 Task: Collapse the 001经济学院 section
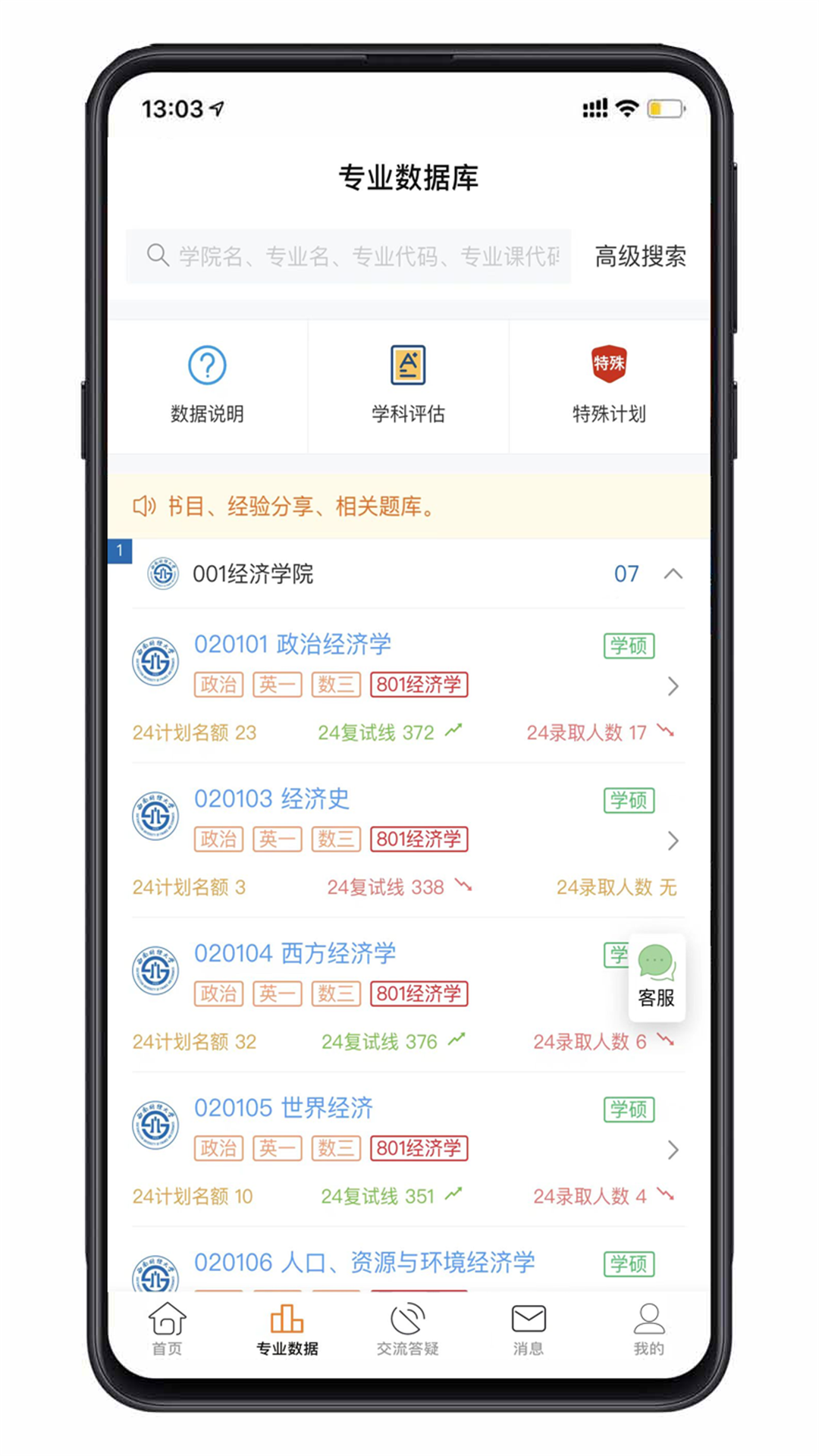[673, 574]
